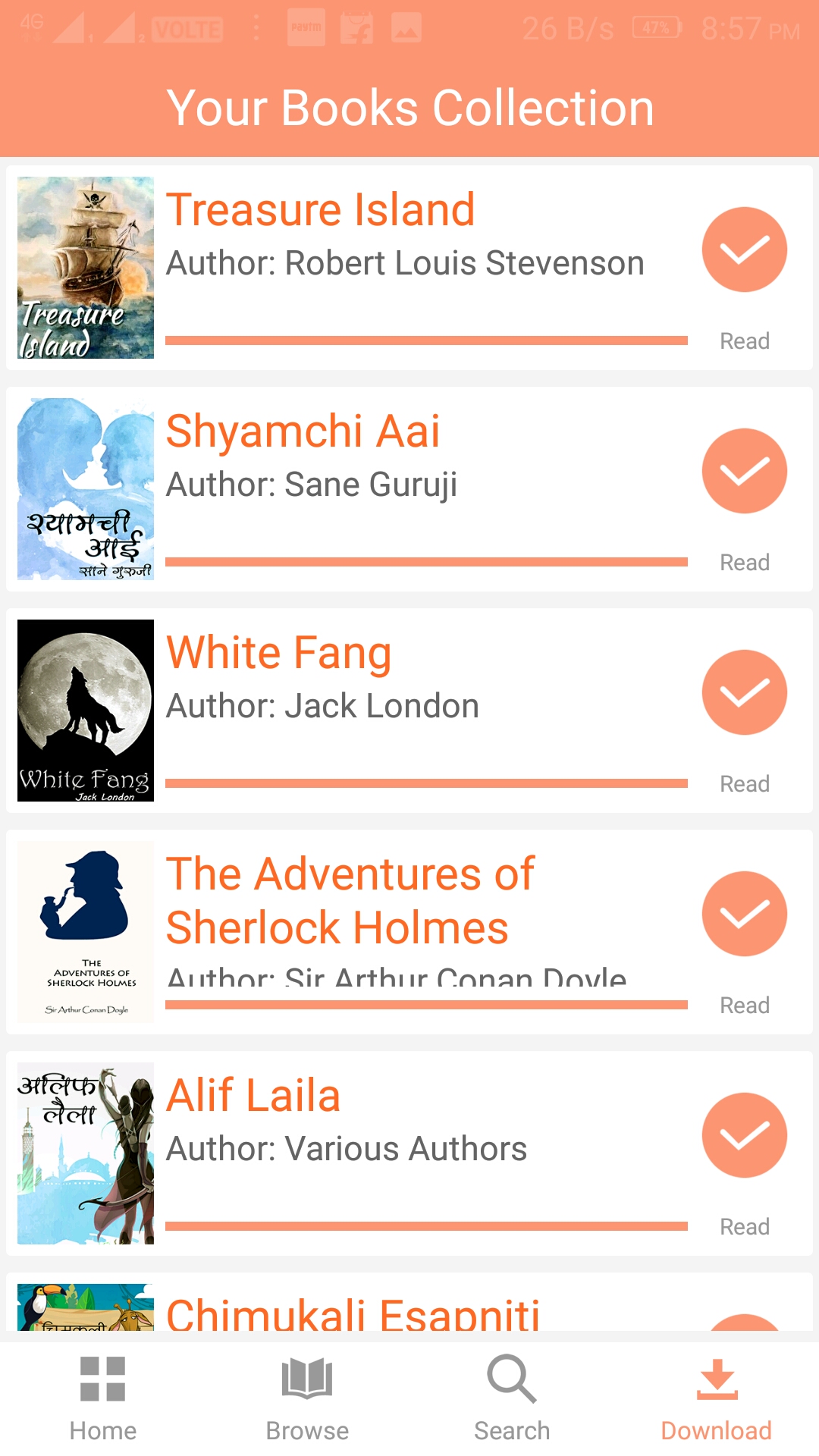The height and width of the screenshot is (1456, 819).
Task: Tap the Read button for Treasure Island
Action: pos(744,250)
